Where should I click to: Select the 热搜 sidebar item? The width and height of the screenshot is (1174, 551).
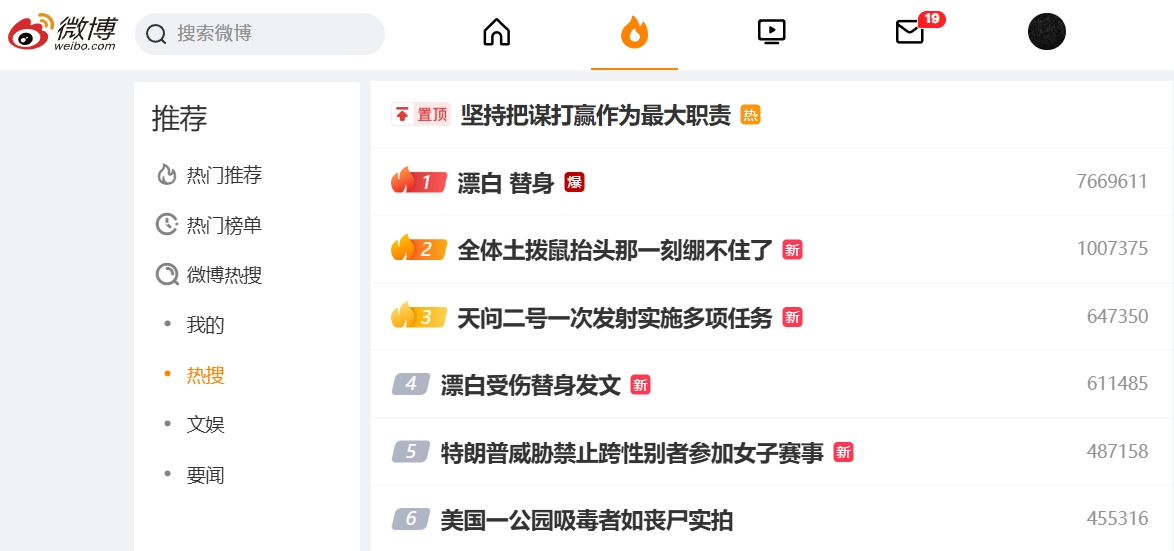point(205,375)
